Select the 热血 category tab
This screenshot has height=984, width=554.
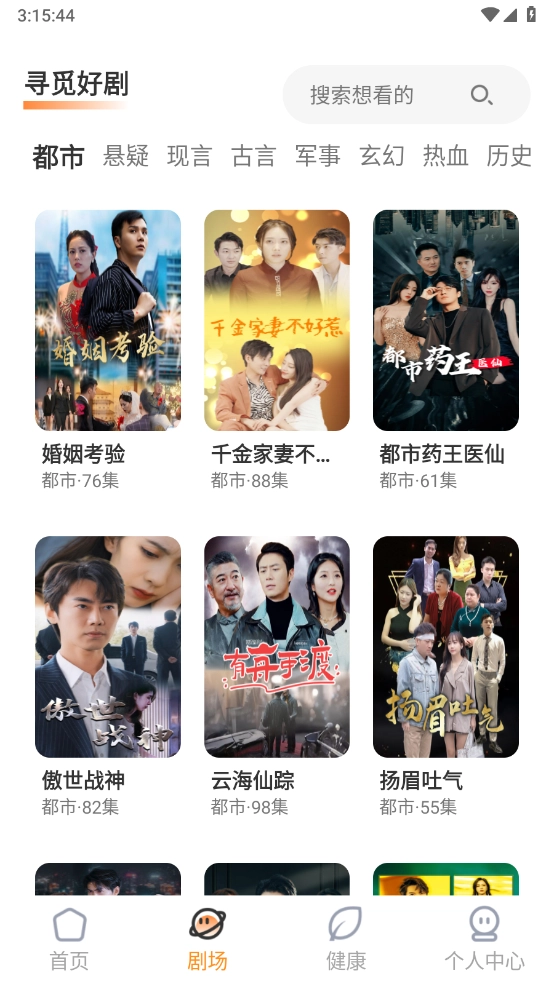(x=445, y=156)
